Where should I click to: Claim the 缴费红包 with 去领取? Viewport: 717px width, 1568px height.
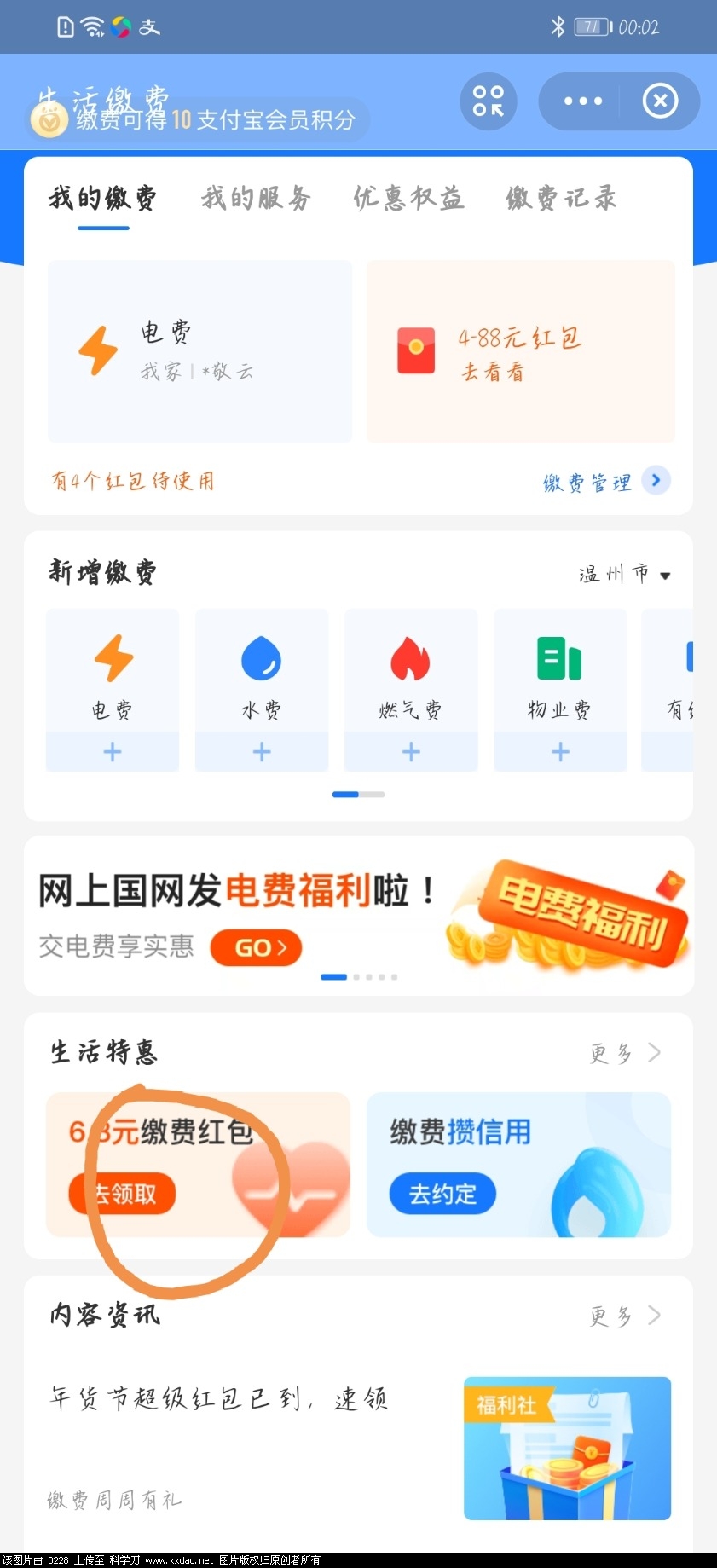click(x=123, y=1194)
